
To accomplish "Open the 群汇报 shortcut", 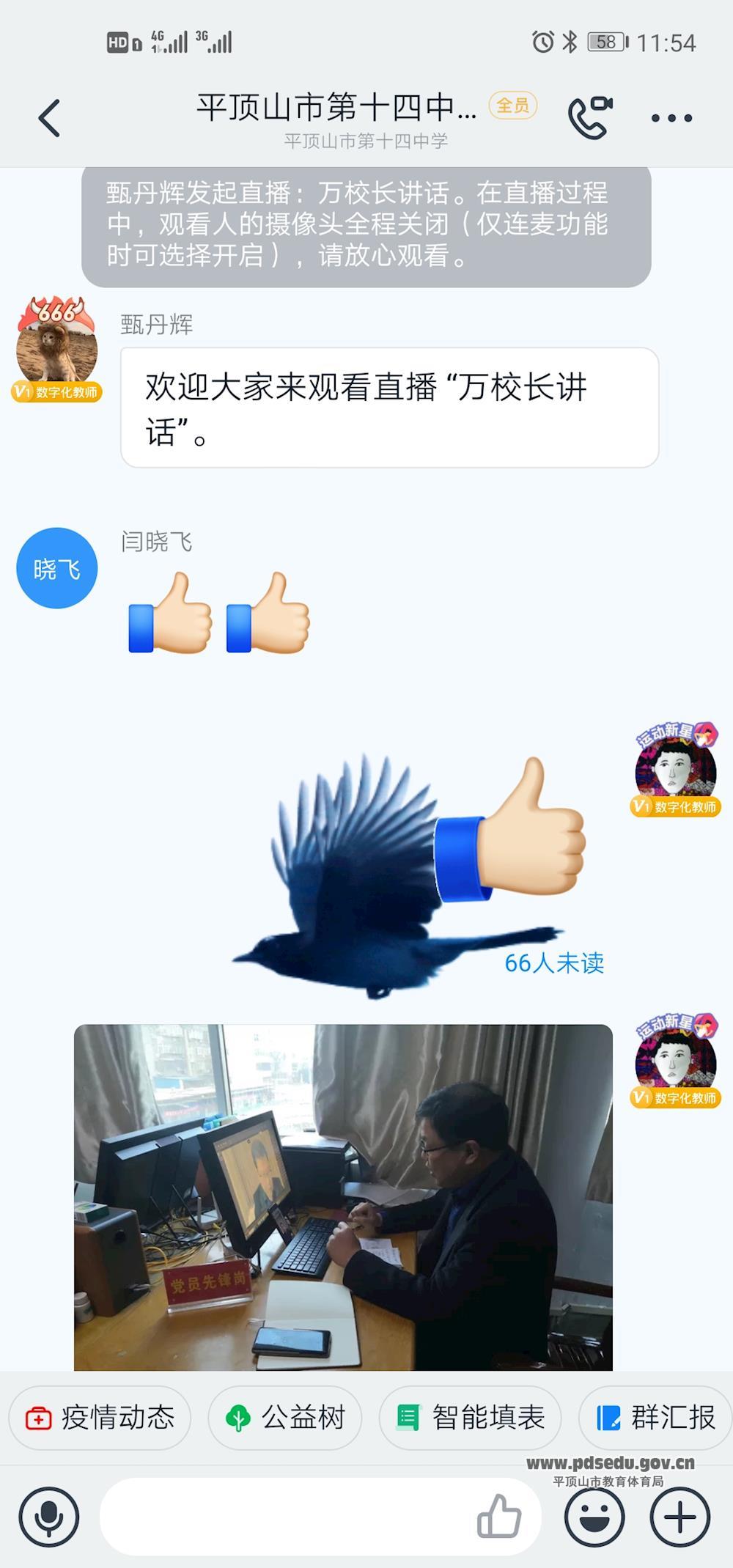I will click(x=656, y=1418).
